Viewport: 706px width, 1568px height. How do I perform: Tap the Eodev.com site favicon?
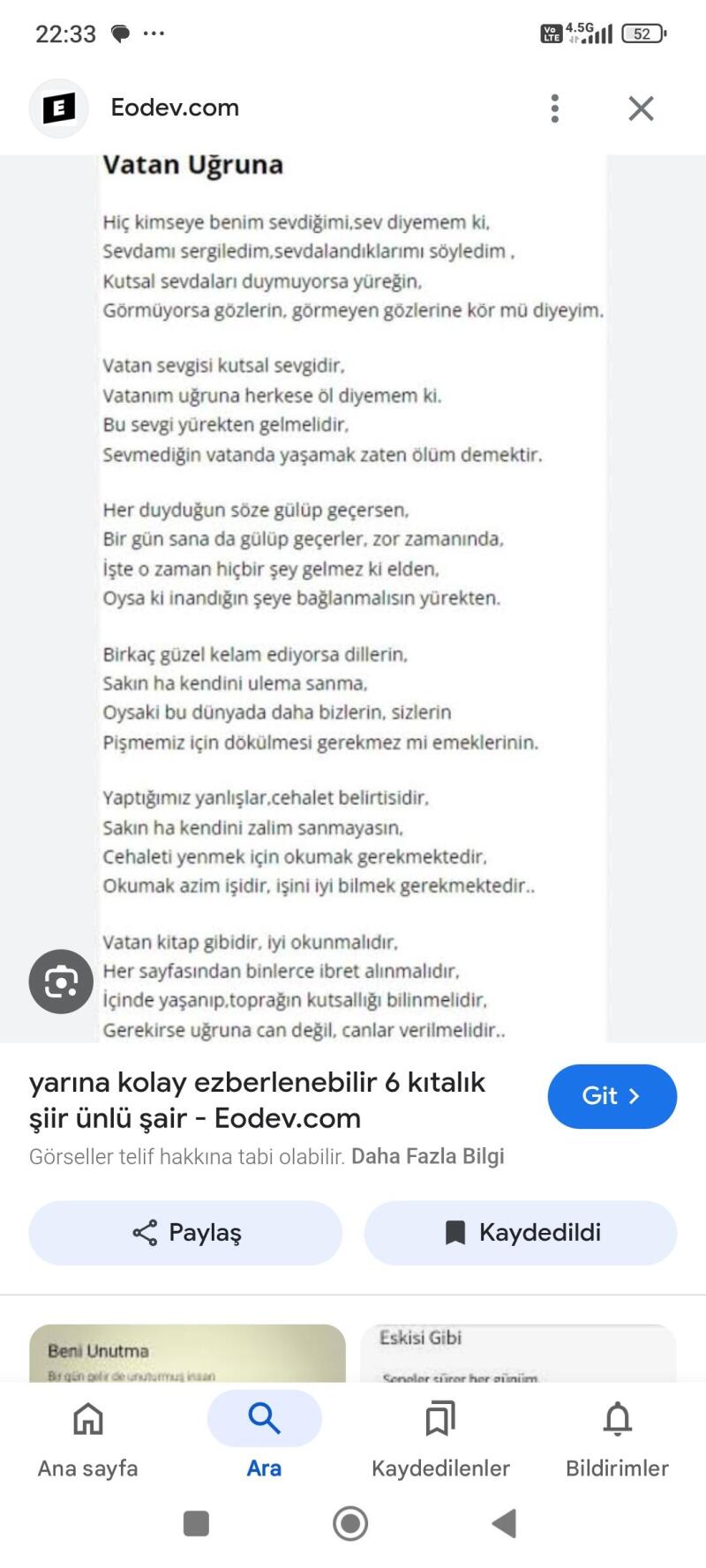tap(58, 108)
